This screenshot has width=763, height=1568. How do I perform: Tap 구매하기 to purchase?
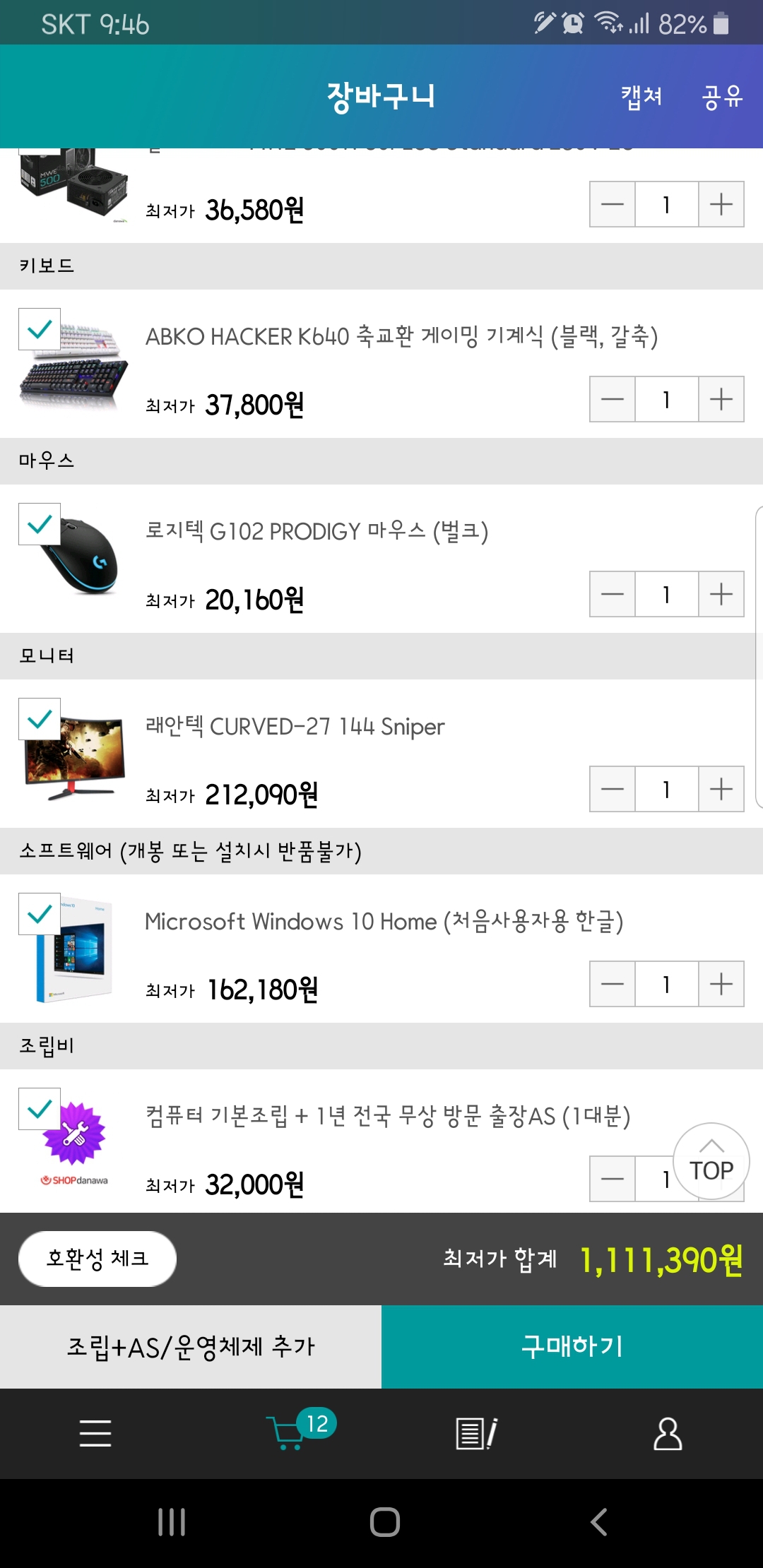click(572, 1347)
